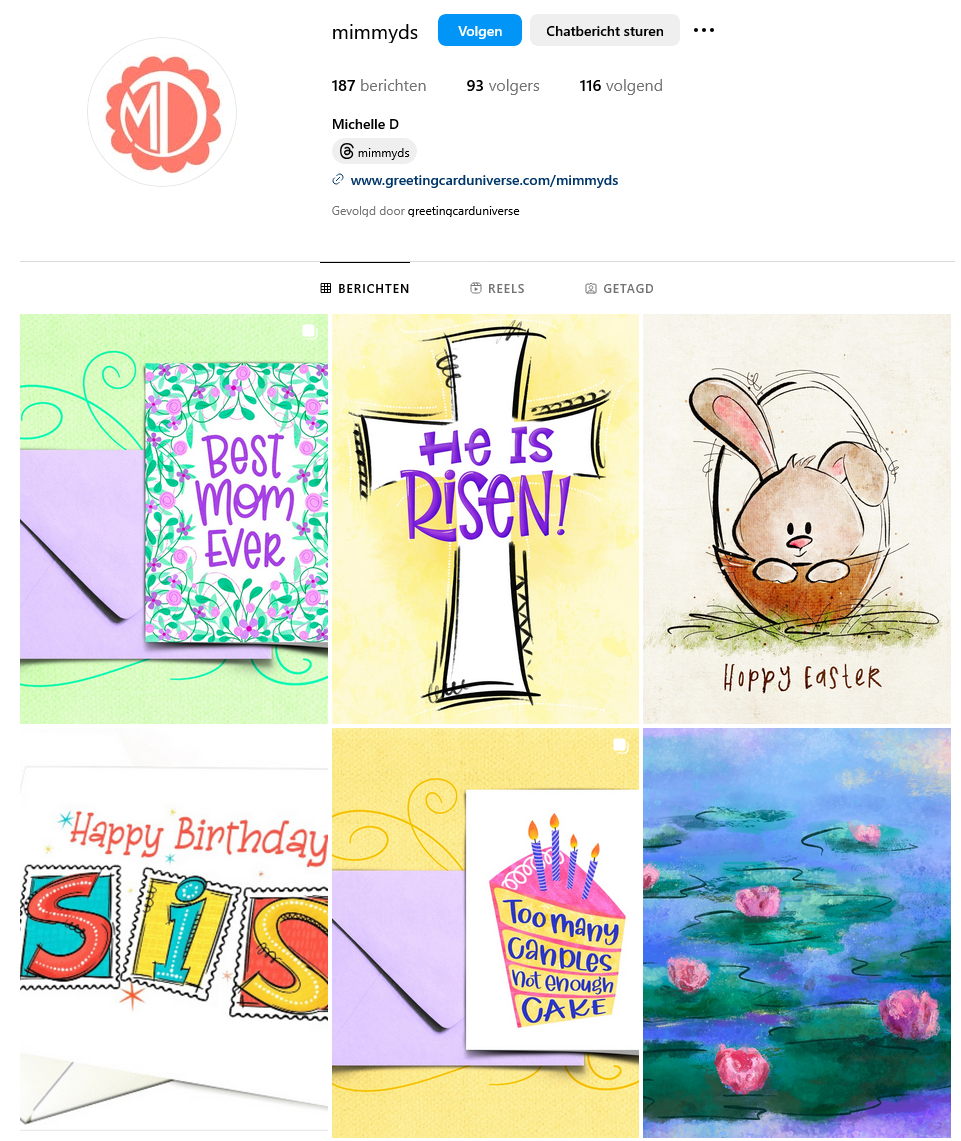View the 93 volgers list

(x=502, y=86)
